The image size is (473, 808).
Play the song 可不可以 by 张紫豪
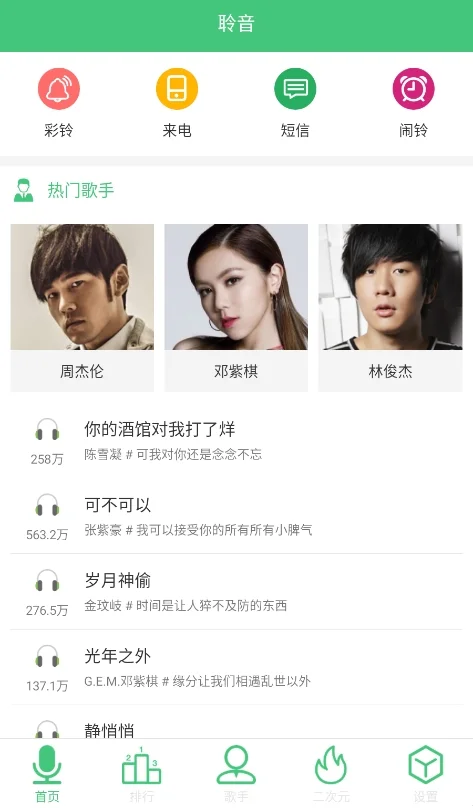(236, 516)
